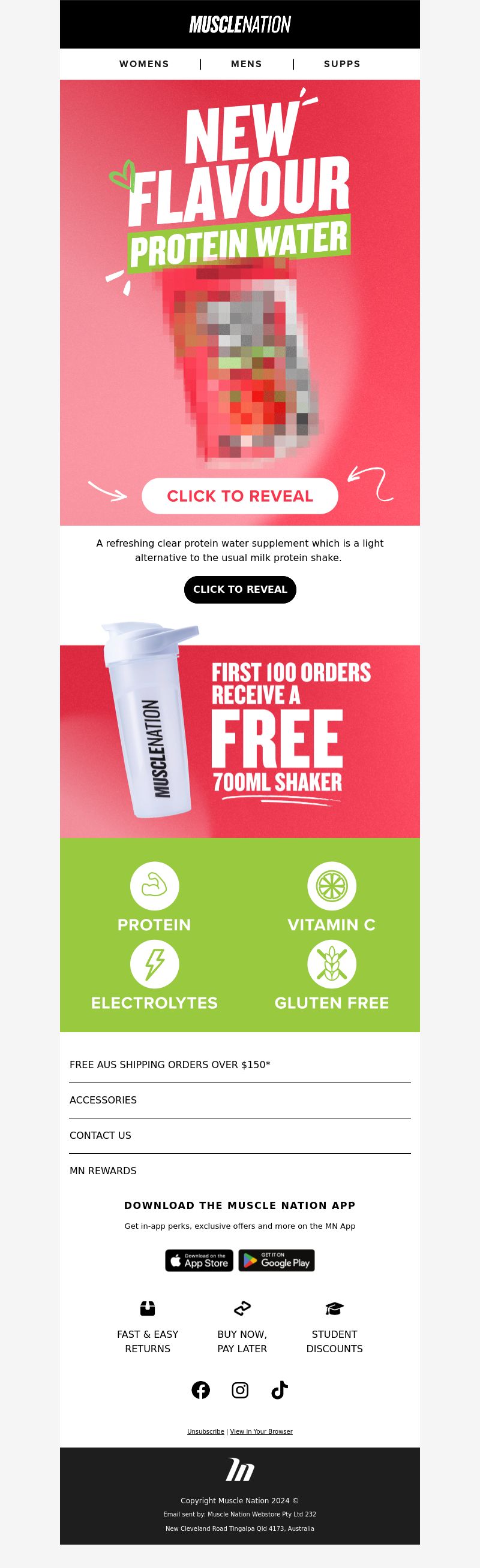
Task: Tap the white Click to Reveal banner button
Action: (240, 496)
